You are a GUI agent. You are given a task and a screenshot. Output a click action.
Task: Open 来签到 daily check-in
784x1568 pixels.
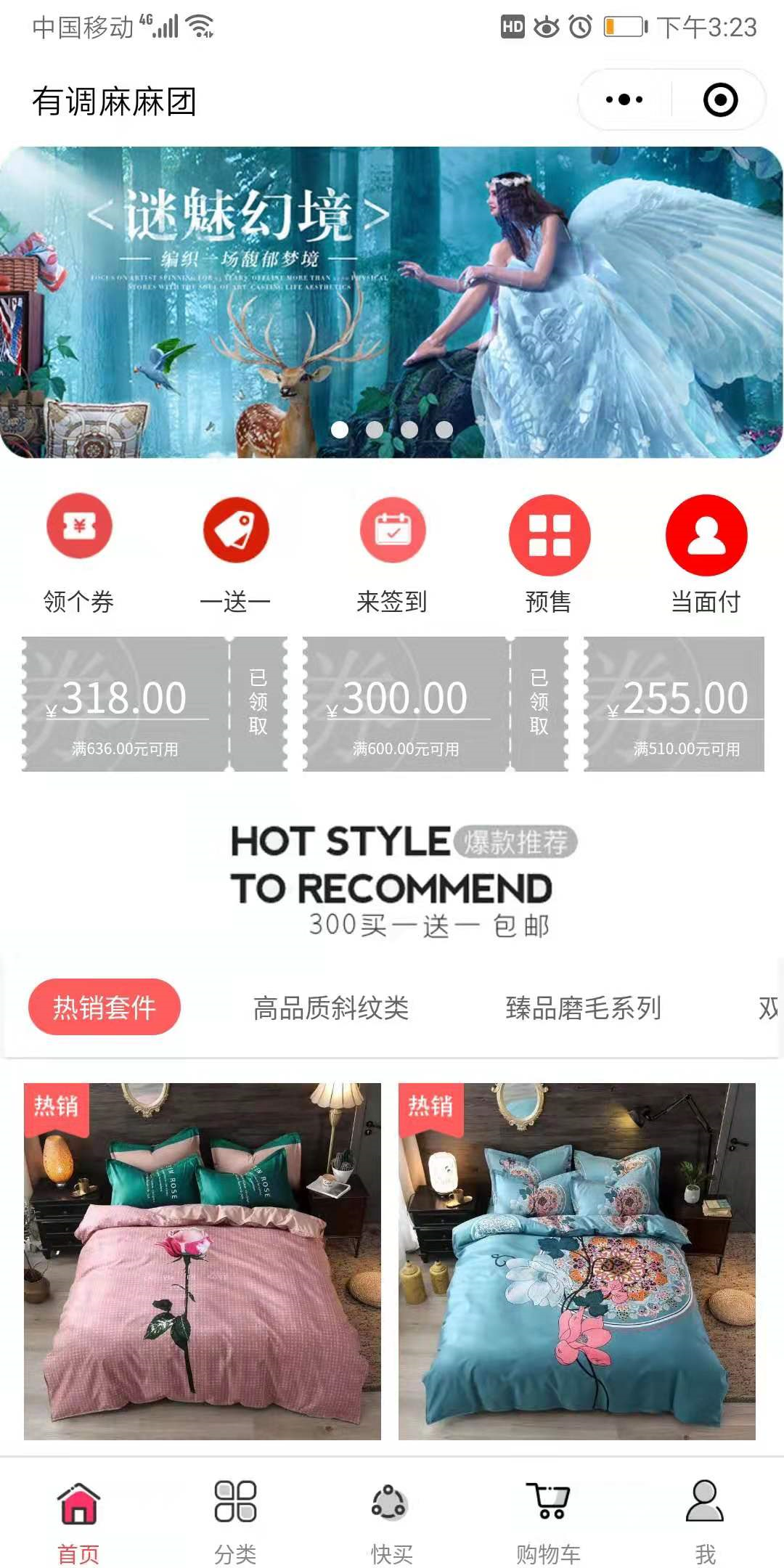(392, 552)
